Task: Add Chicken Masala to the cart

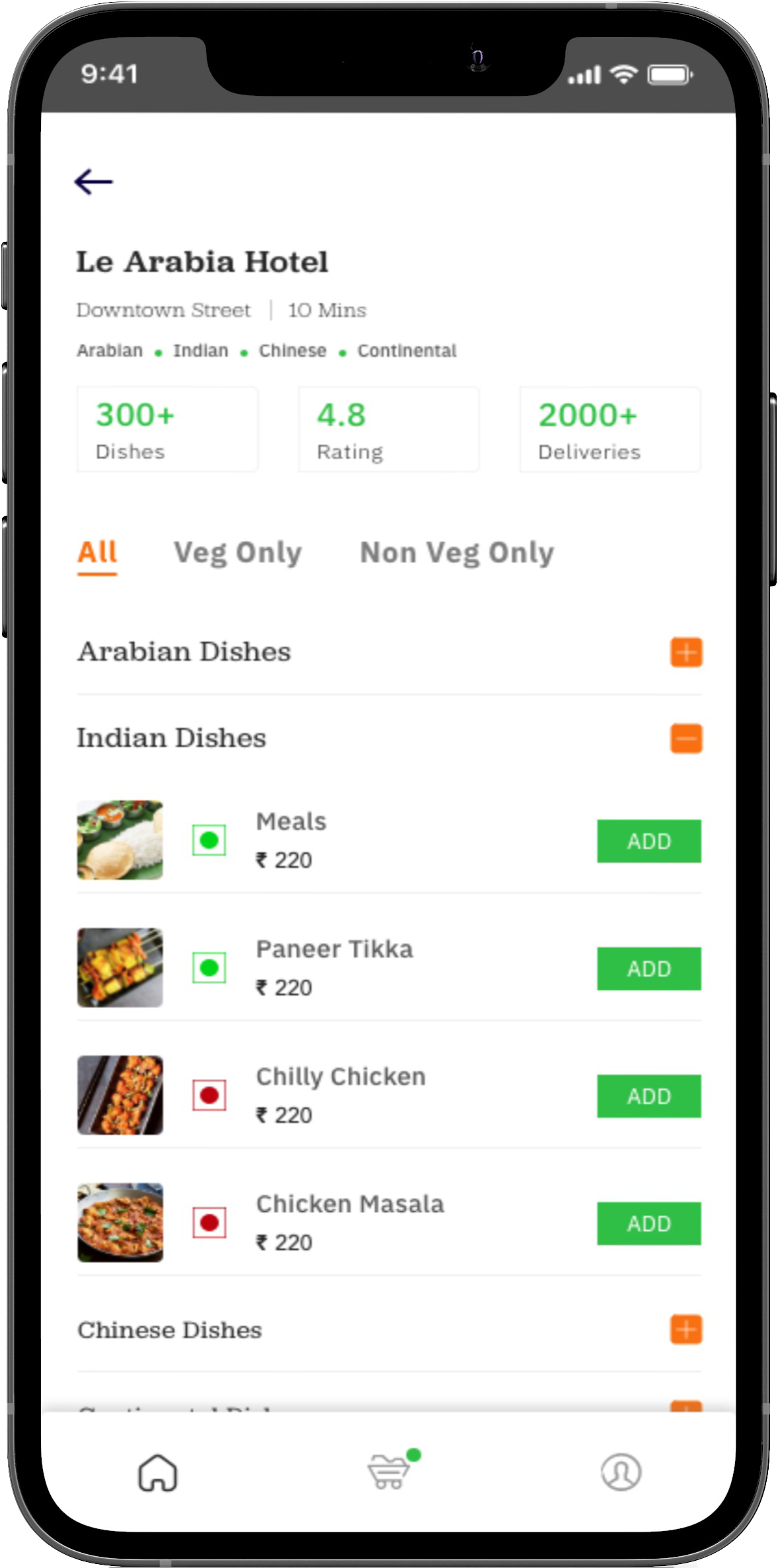Action: 648,1224
